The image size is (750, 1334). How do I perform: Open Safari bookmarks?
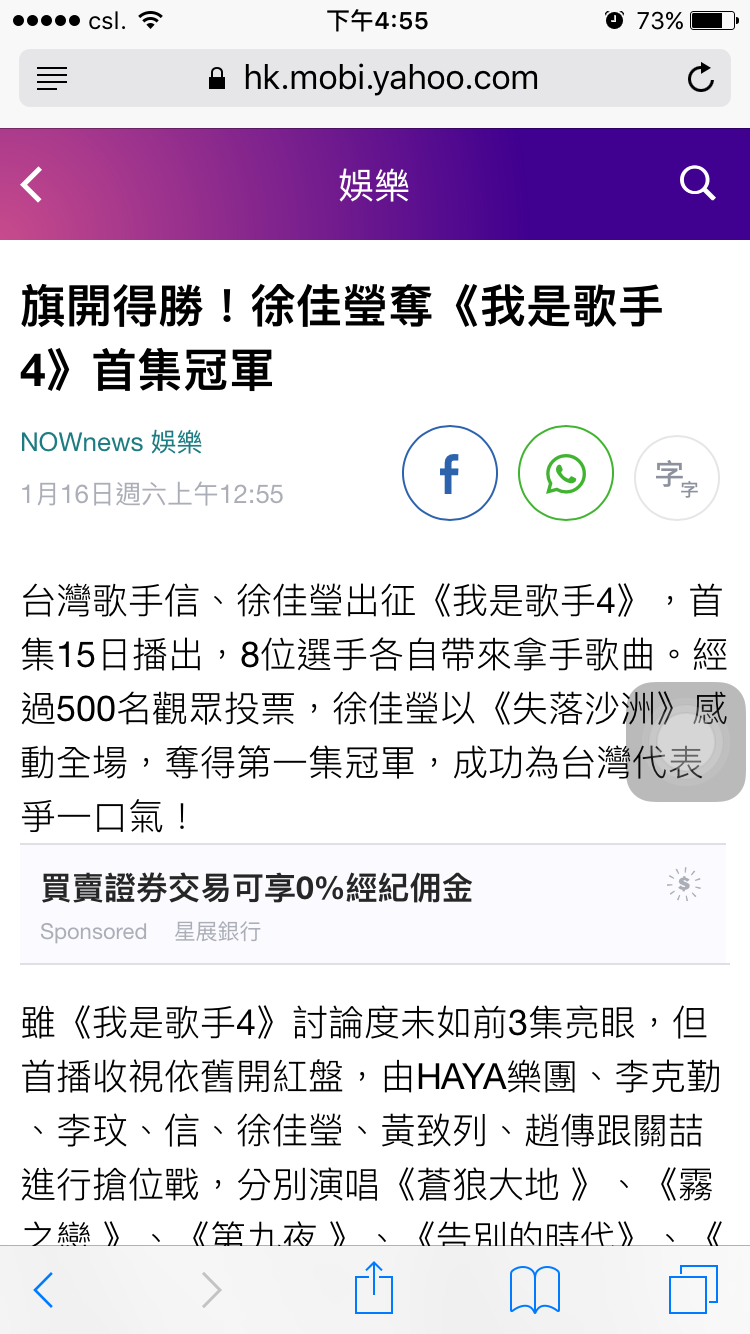(534, 1289)
